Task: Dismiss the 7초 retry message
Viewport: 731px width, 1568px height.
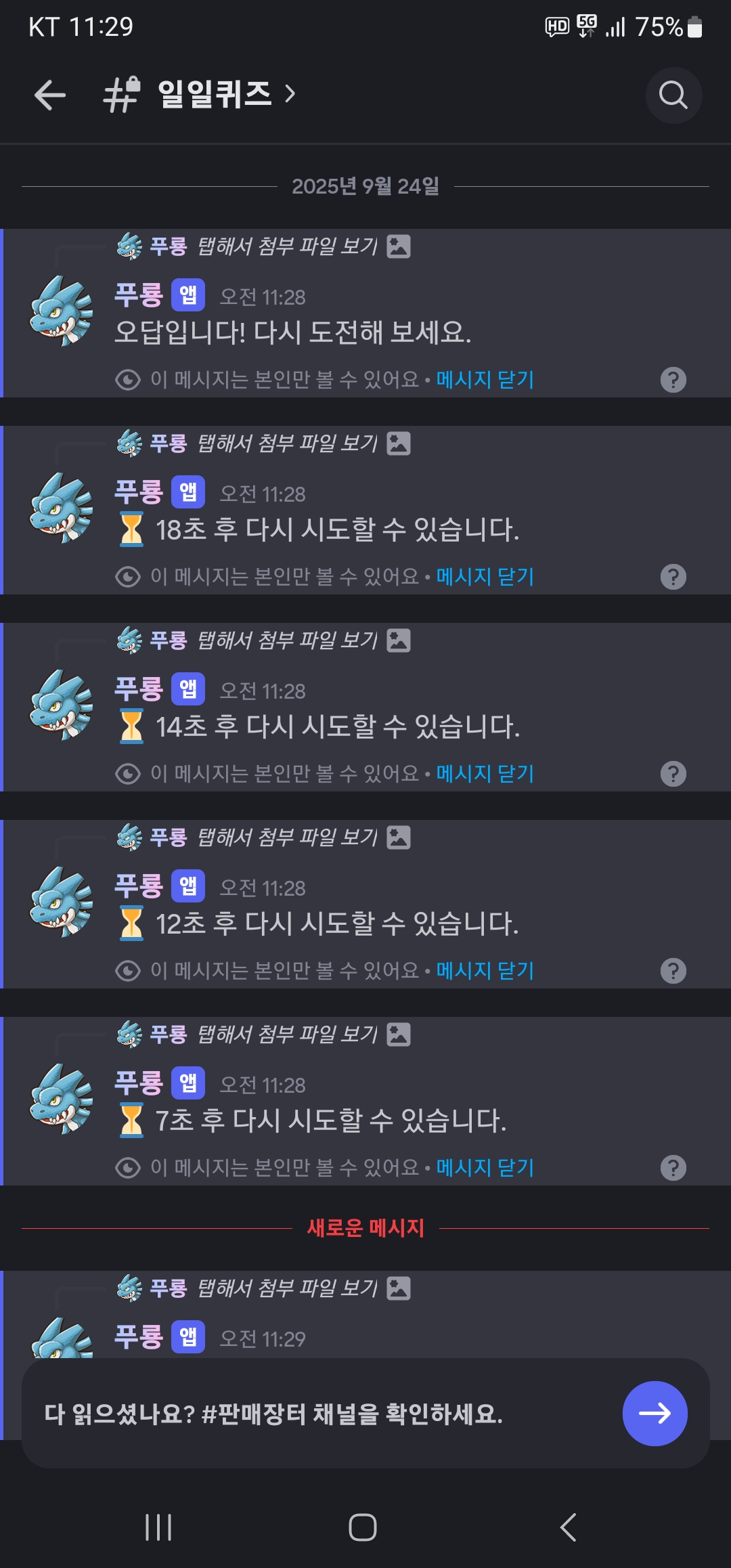Action: [485, 1168]
